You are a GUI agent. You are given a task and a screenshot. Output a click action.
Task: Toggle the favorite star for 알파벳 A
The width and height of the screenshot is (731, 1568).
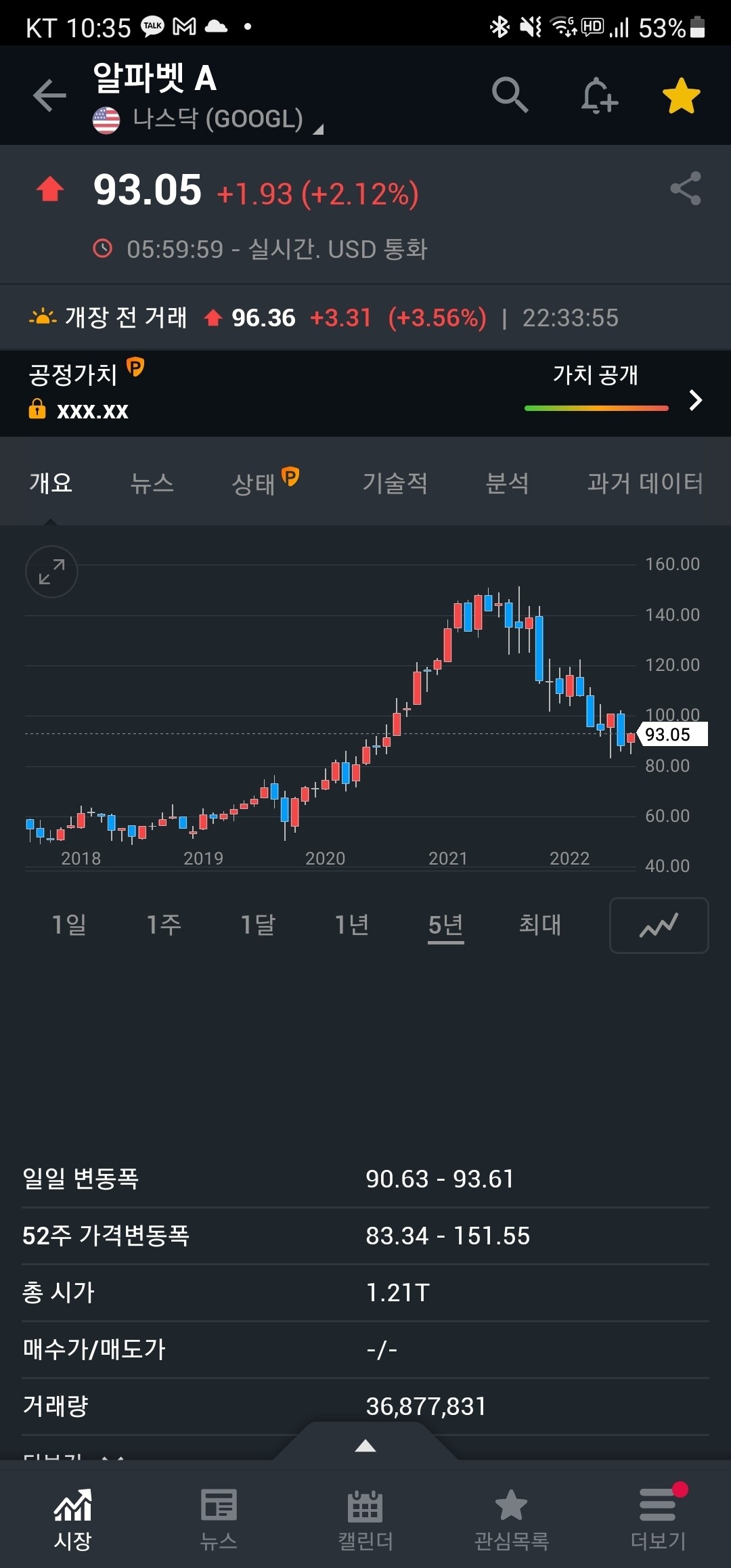(681, 95)
